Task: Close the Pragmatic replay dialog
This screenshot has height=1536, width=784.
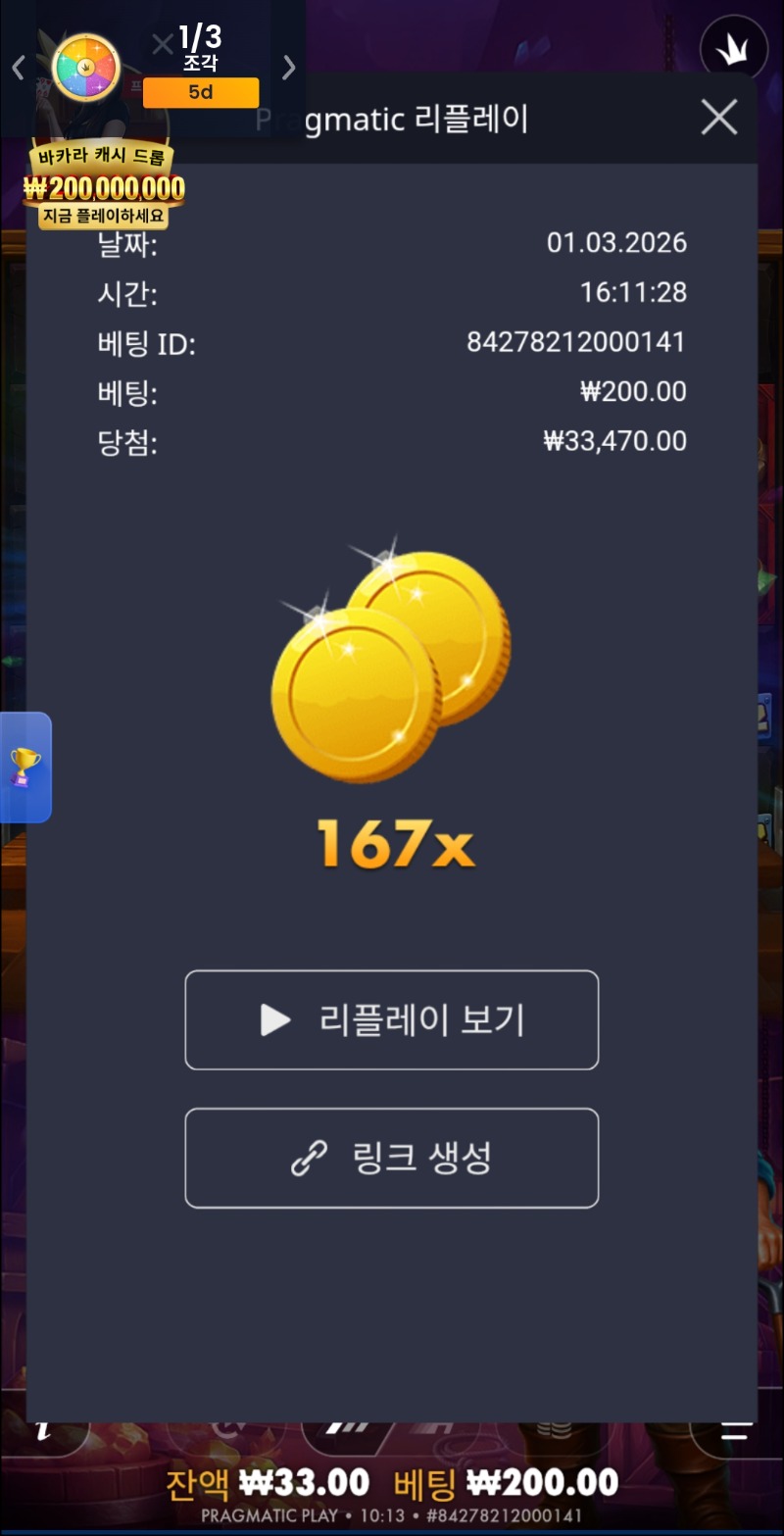Action: pos(719,119)
